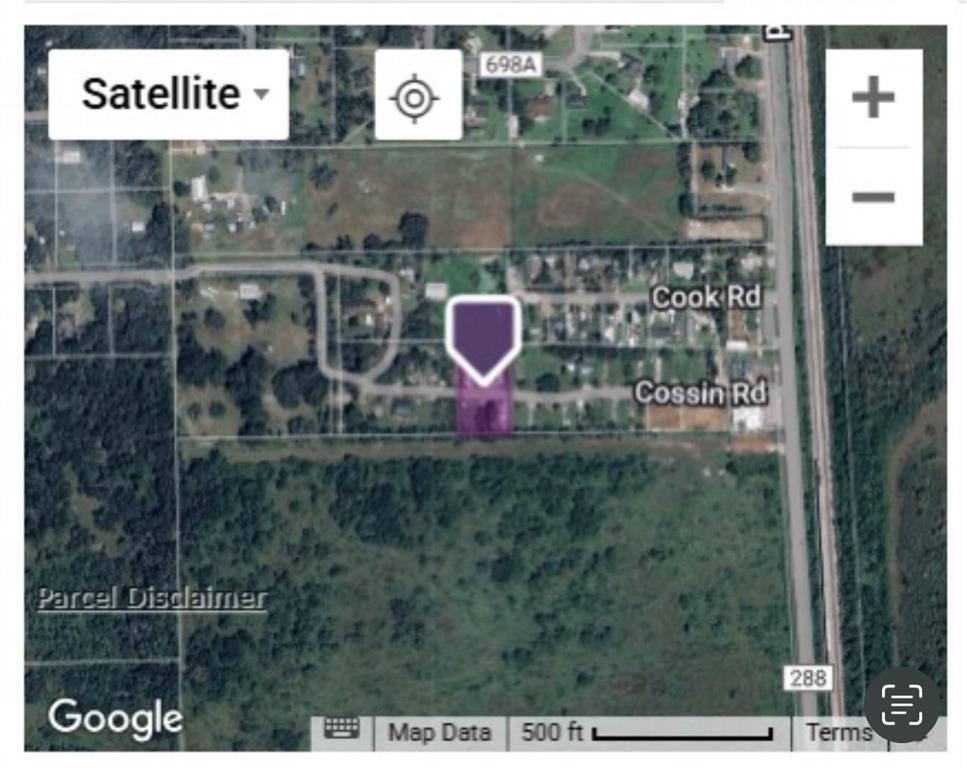Open the Parcel Disclaimer link

pyautogui.click(x=151, y=598)
